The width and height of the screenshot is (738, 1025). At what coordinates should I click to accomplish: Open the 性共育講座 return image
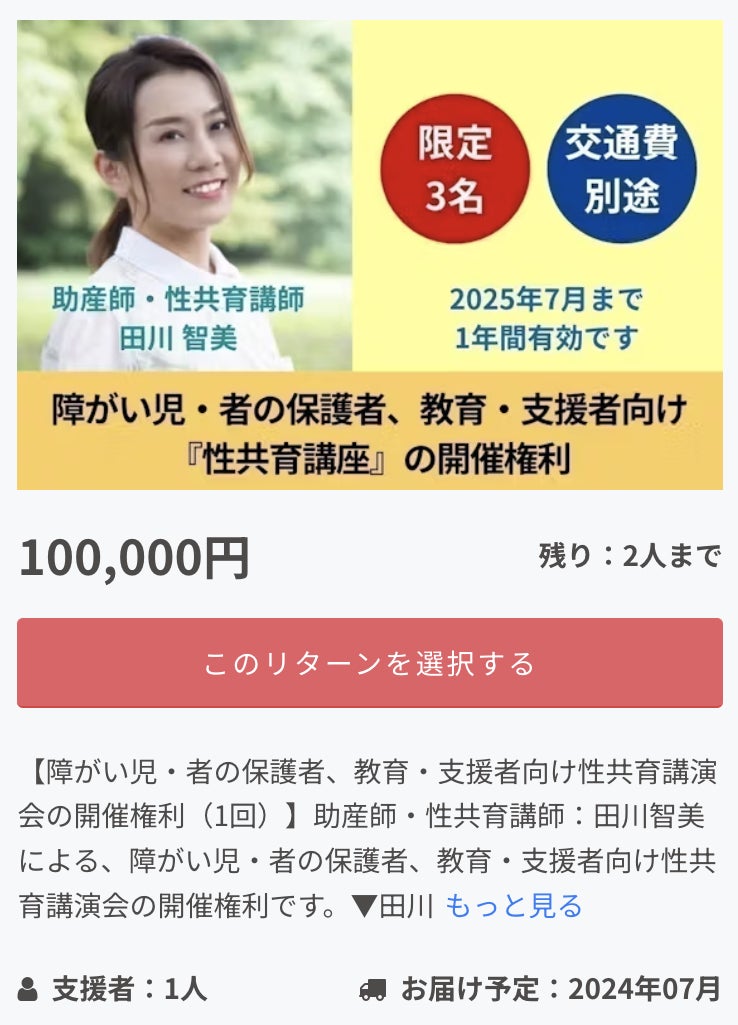369,255
